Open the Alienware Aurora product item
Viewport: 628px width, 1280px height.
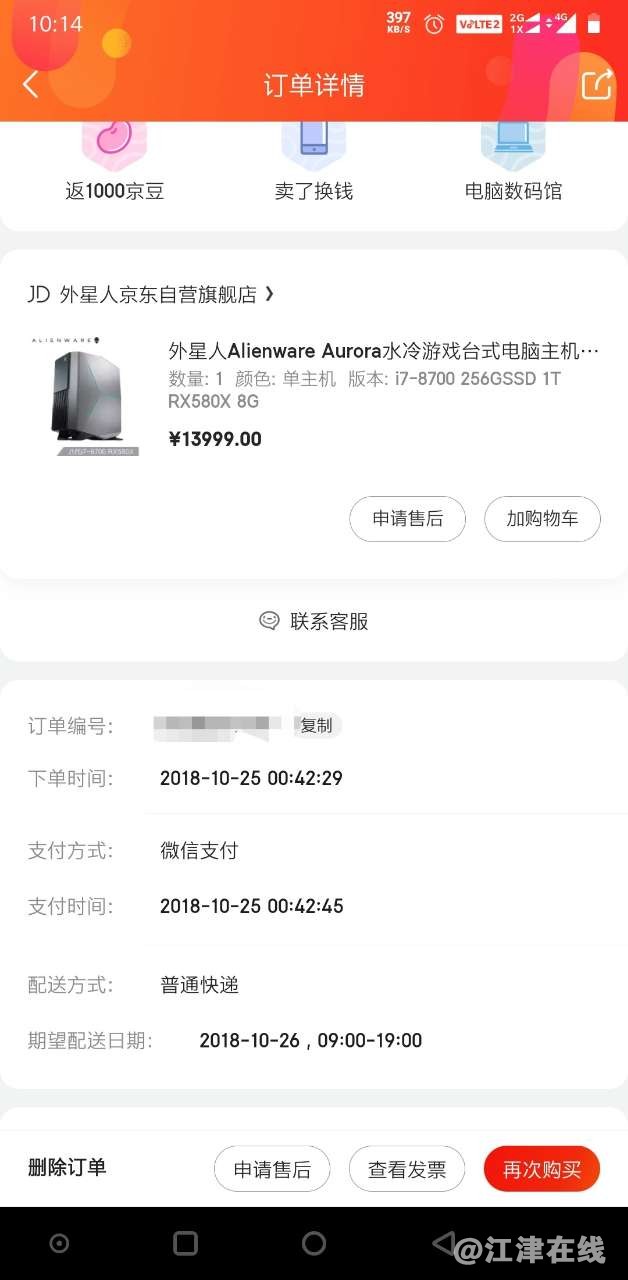click(383, 351)
